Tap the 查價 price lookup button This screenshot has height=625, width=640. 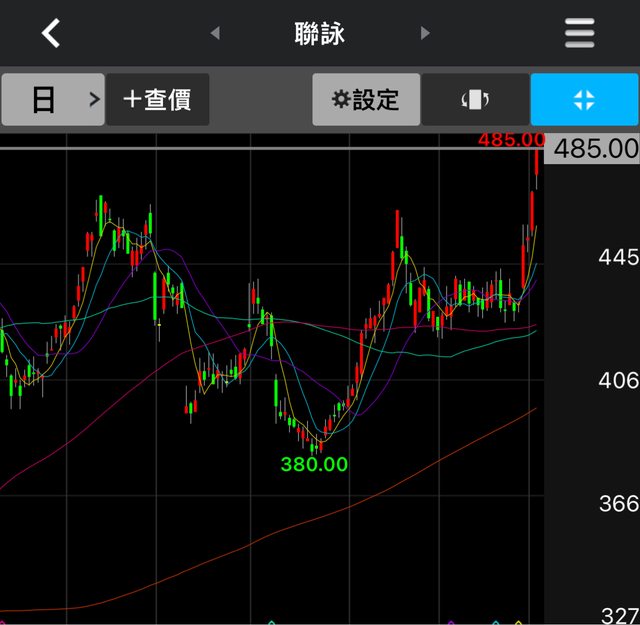pyautogui.click(x=158, y=99)
